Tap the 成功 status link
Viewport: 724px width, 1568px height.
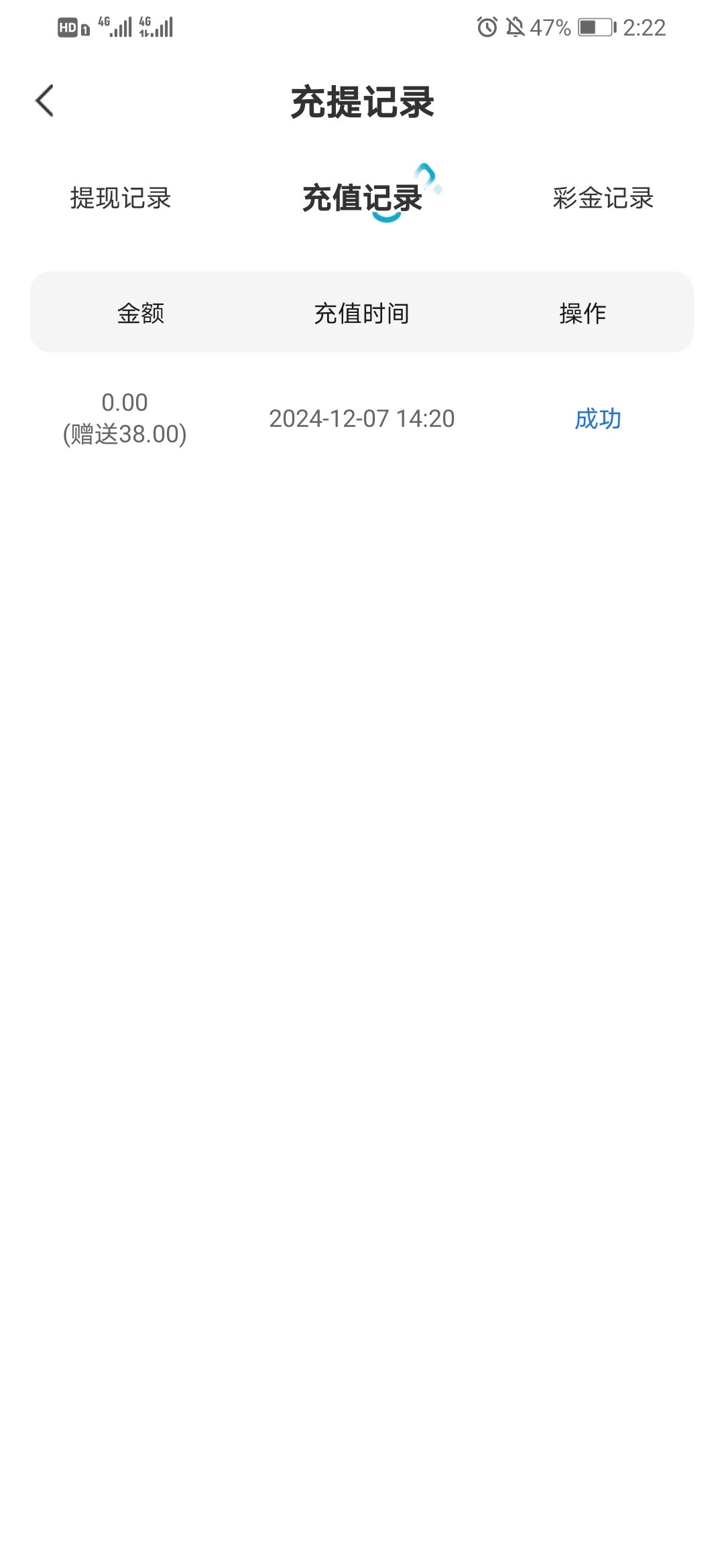(597, 418)
